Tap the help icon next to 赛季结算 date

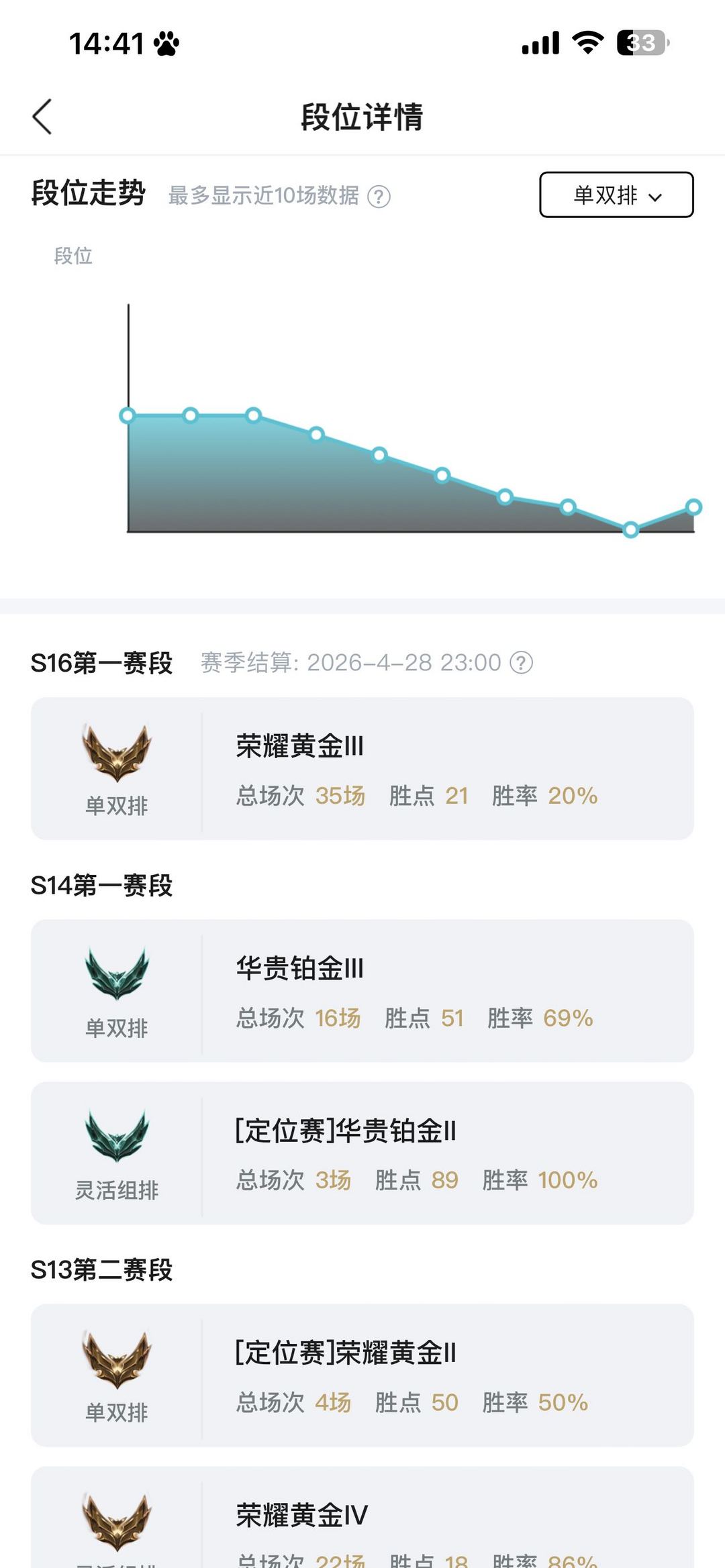(522, 663)
